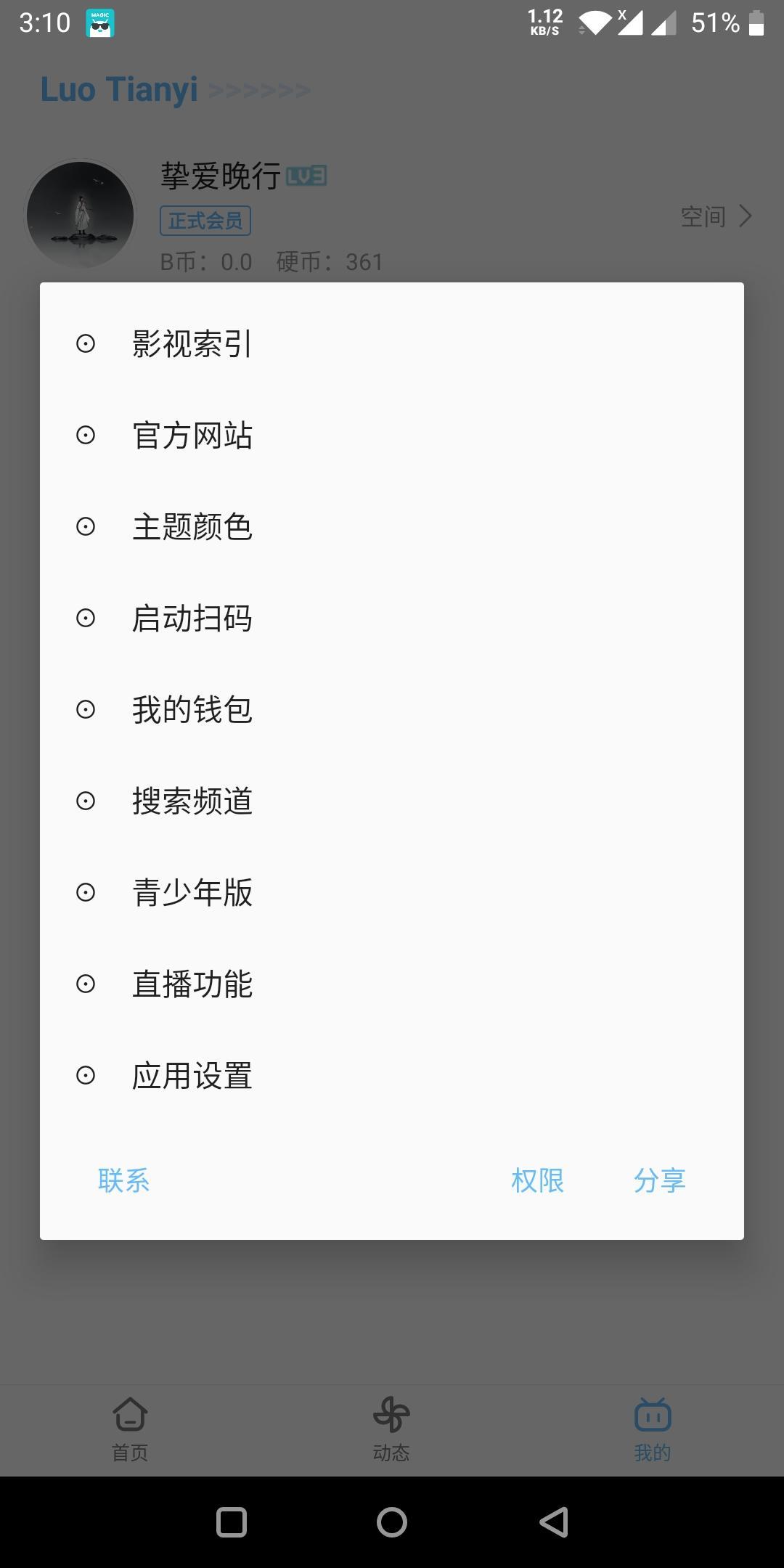Tap the system back button
This screenshot has width=784, height=1568.
[x=554, y=1522]
